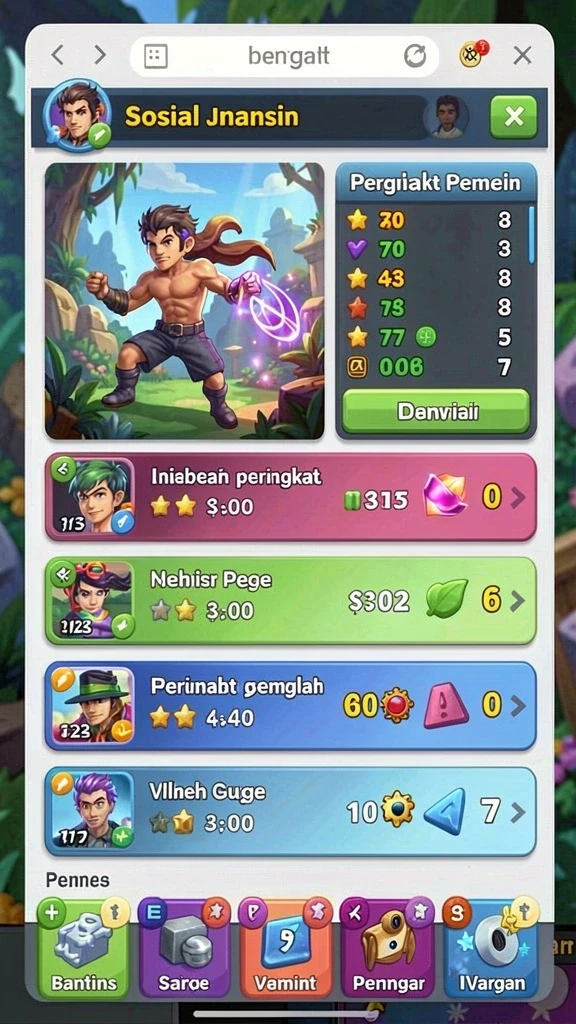Reload the page with refresh icon
576x1024 pixels.
point(415,57)
